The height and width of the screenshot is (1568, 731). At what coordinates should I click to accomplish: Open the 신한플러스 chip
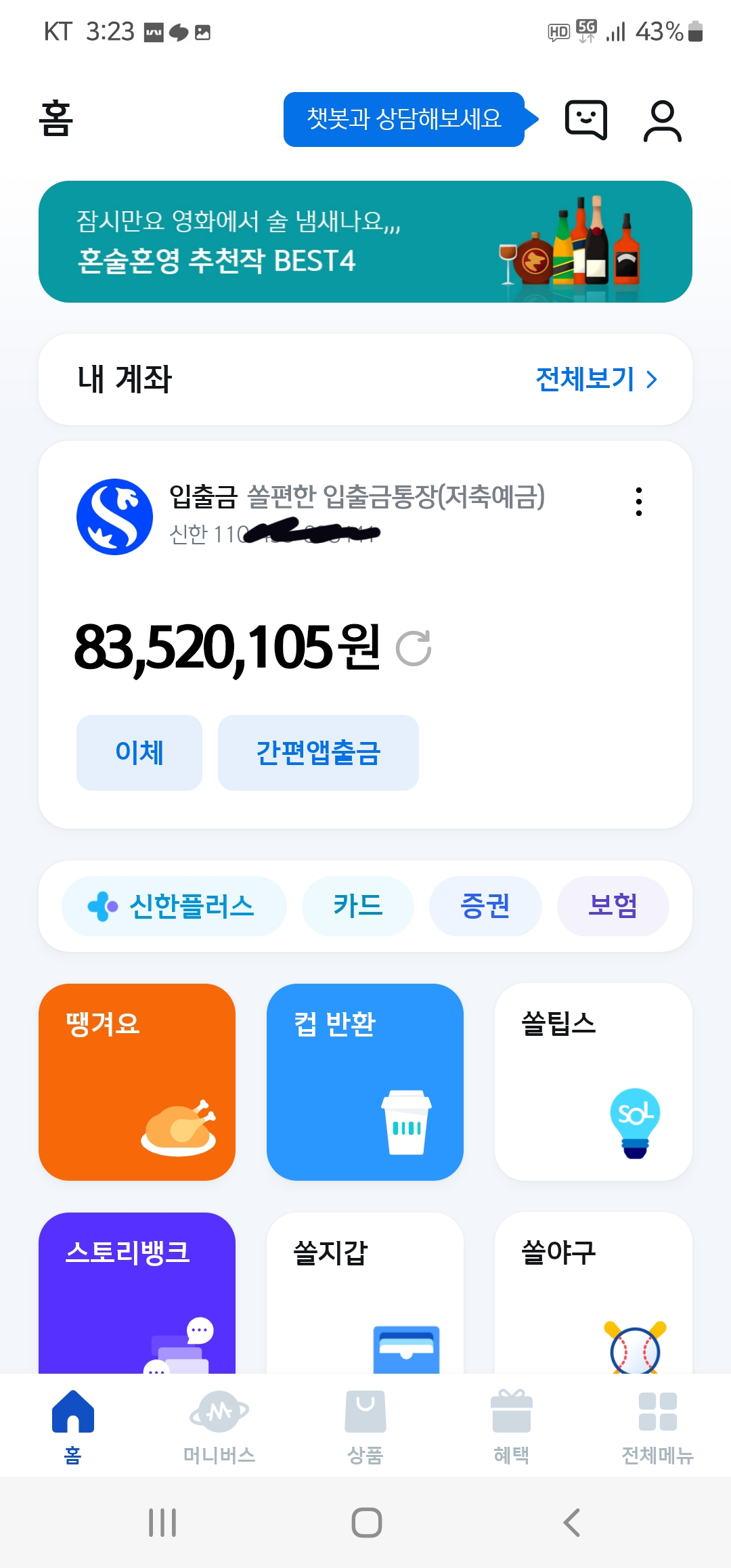pos(174,906)
